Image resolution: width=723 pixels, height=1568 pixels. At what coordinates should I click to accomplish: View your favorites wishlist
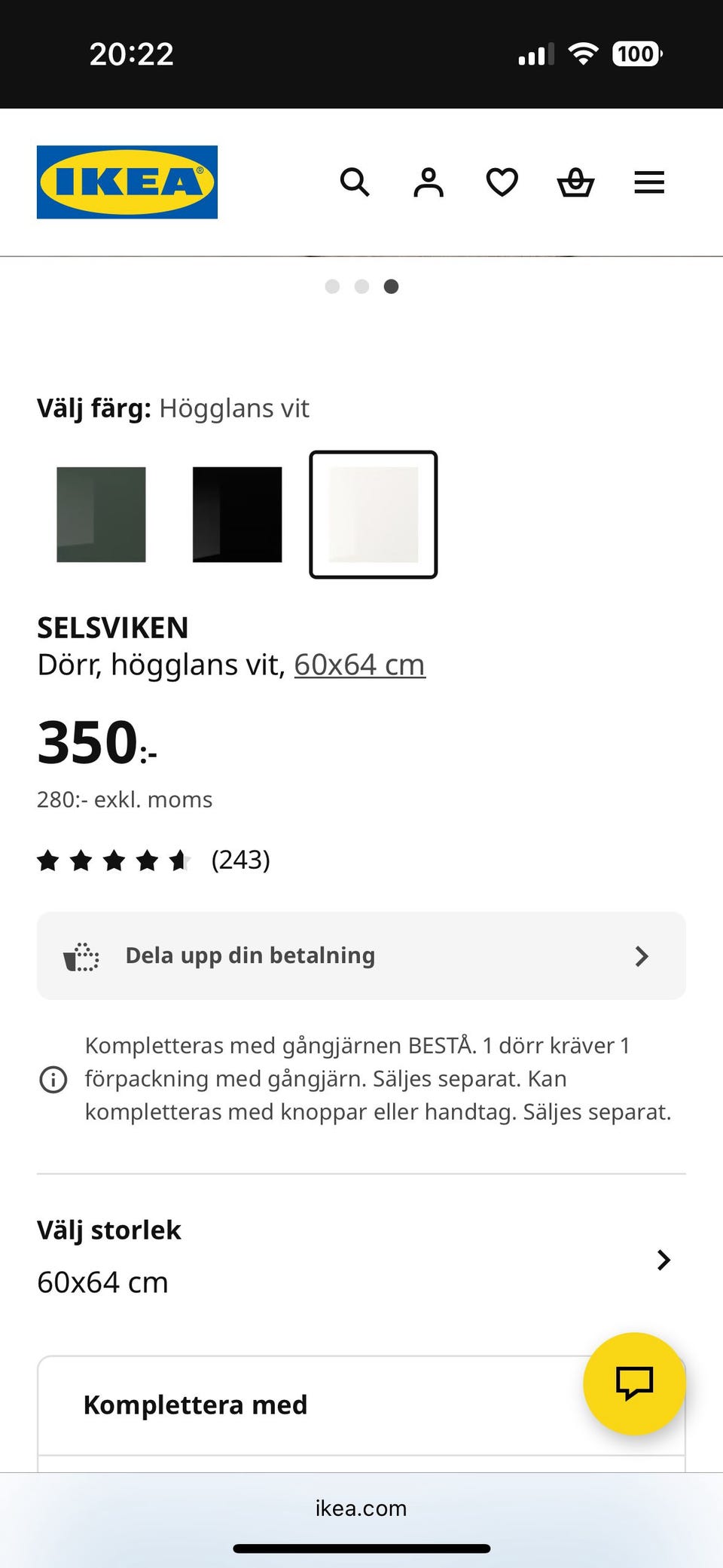pyautogui.click(x=501, y=182)
